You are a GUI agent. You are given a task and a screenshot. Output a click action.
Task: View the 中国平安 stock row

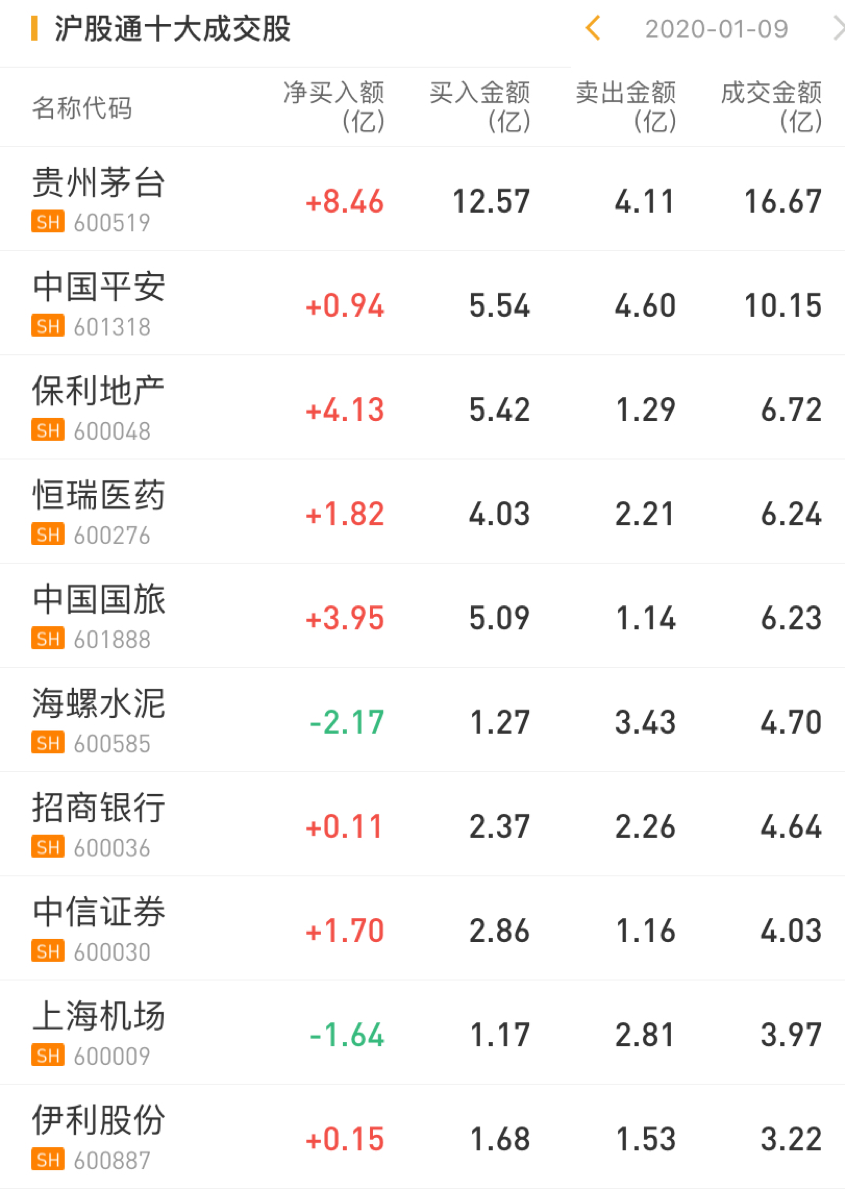click(x=99, y=303)
